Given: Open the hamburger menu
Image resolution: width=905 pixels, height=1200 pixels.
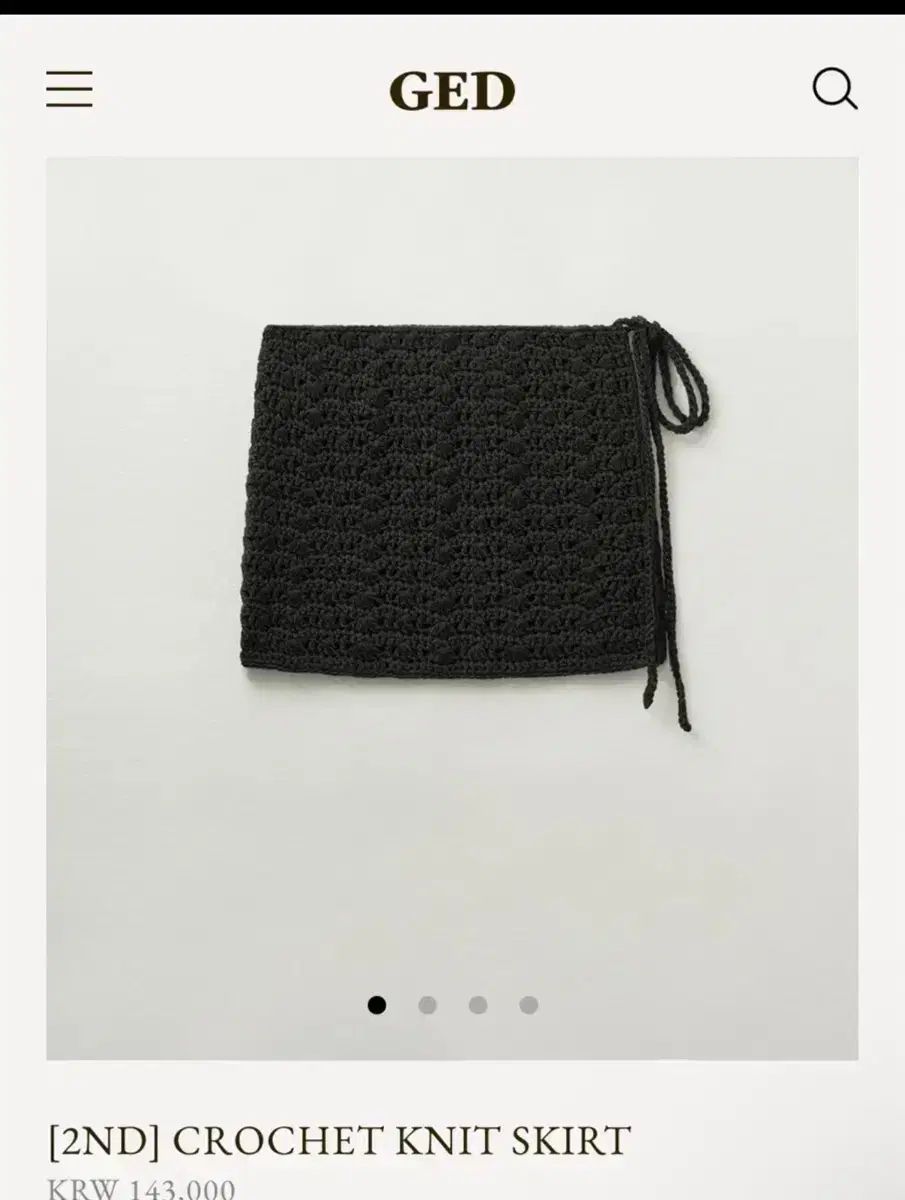Looking at the screenshot, I should (x=69, y=89).
